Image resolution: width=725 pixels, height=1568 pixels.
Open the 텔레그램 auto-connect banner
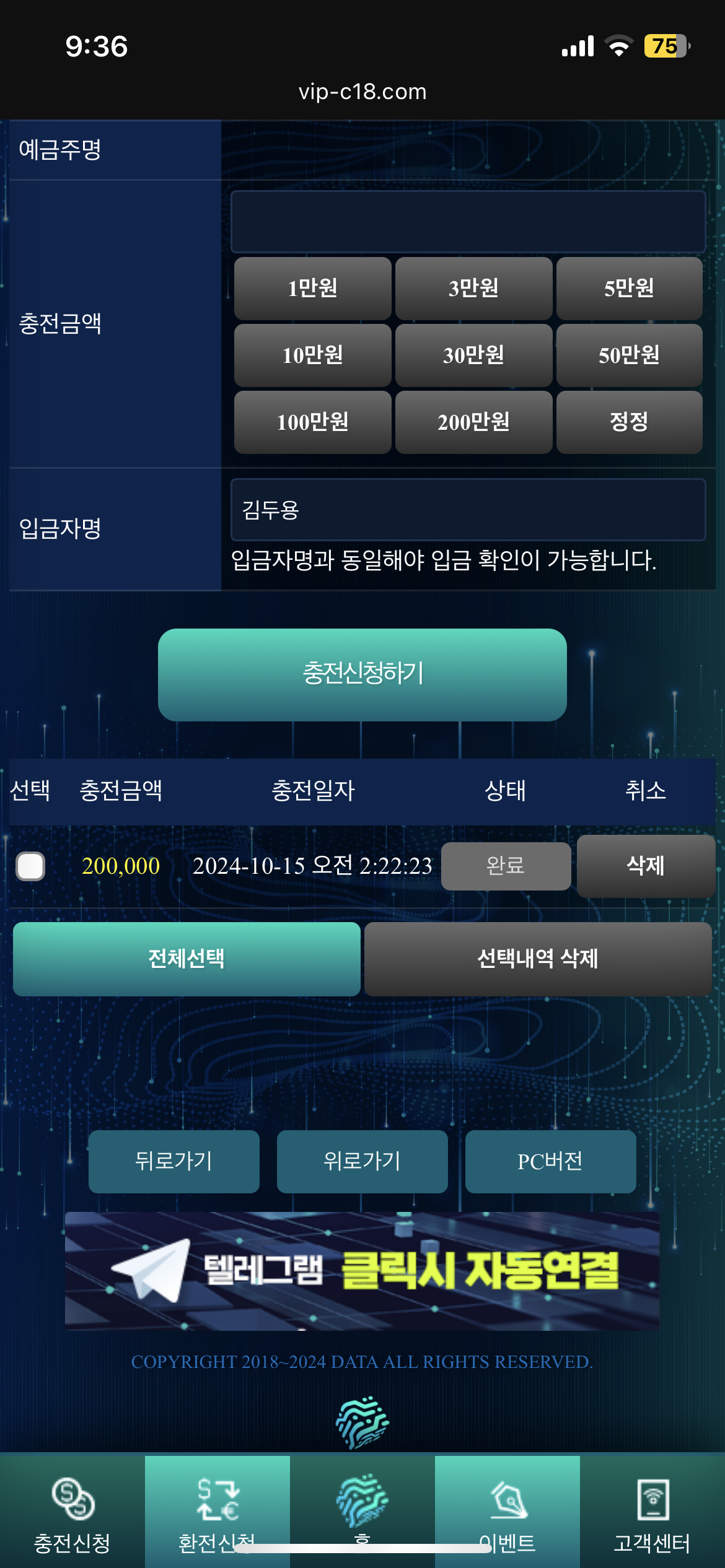tap(362, 1271)
